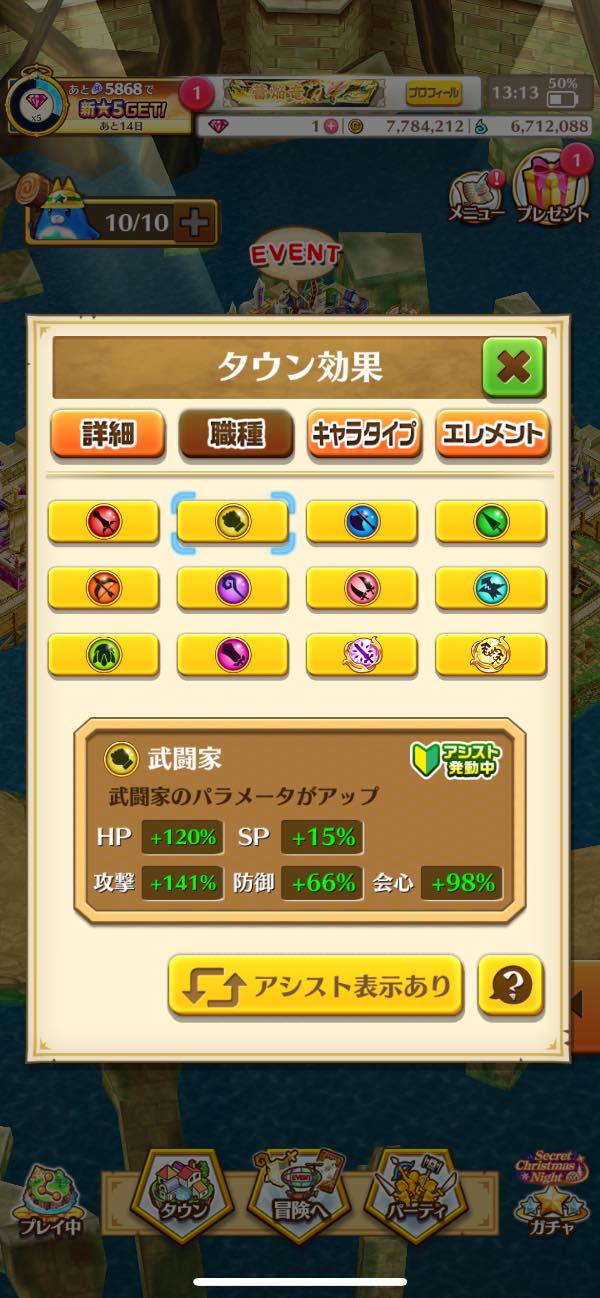
Task: Add stamina with the plus button
Action: coord(195,222)
